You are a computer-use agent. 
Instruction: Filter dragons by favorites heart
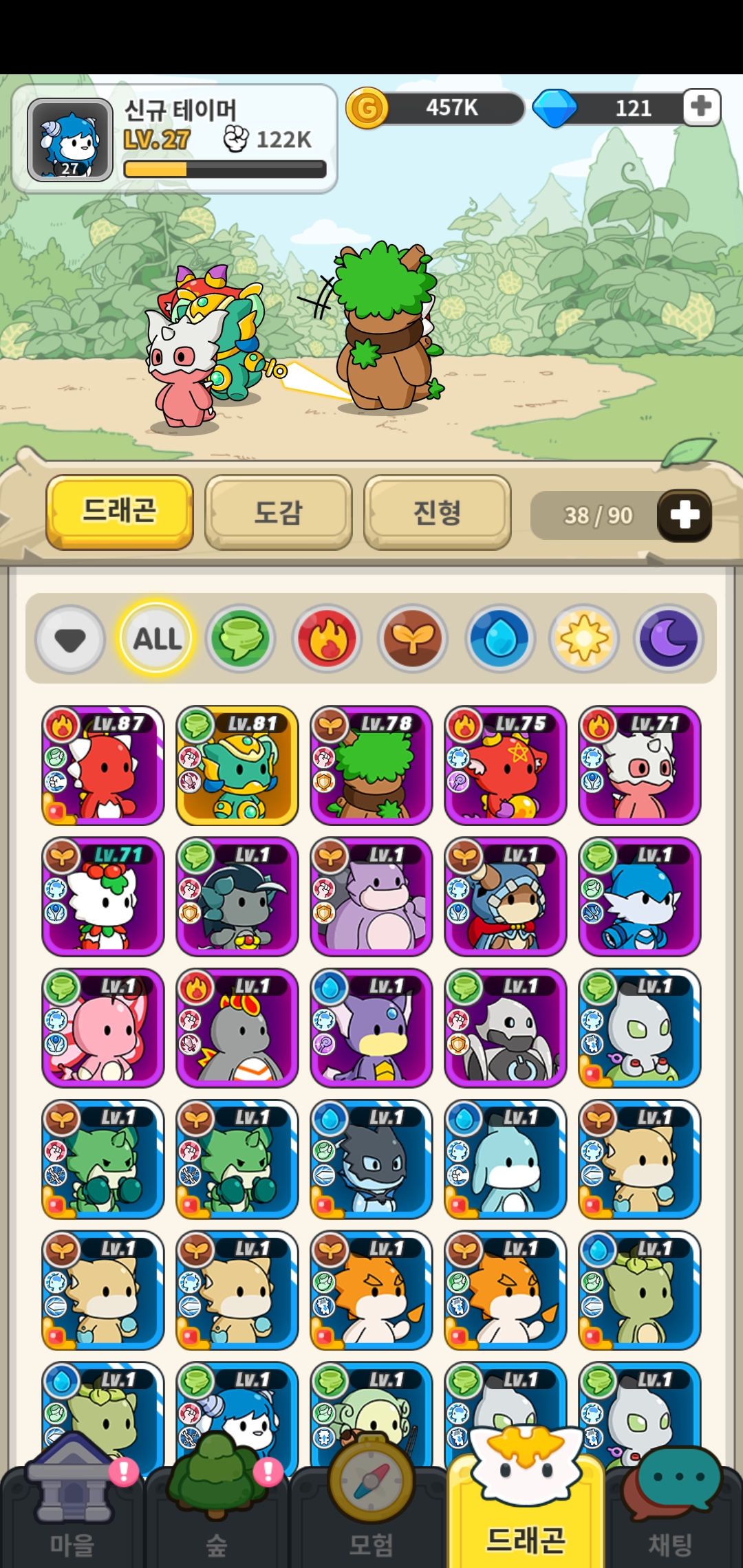click(70, 640)
